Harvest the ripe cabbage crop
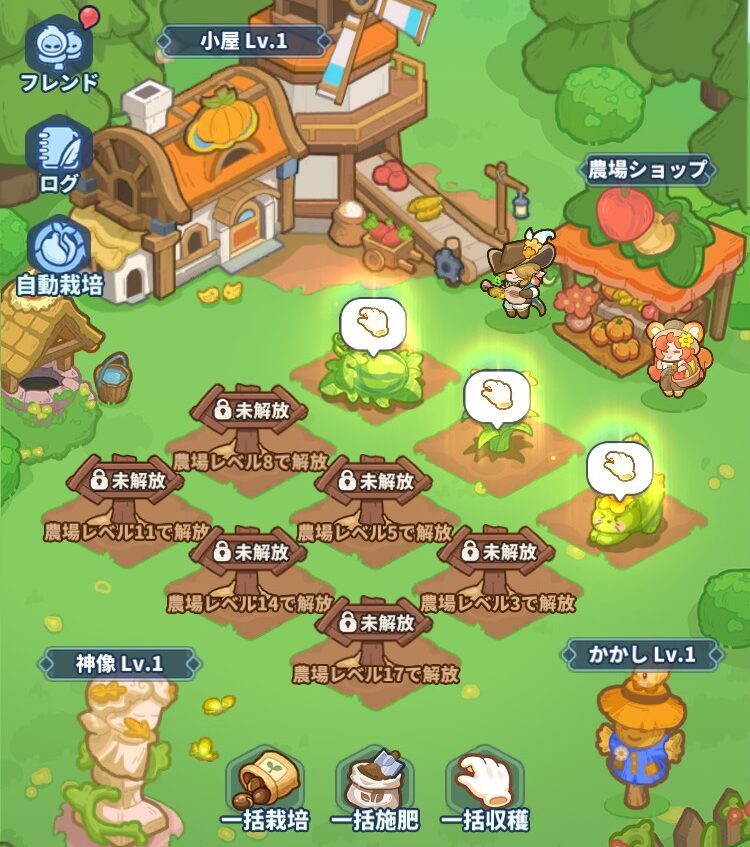The width and height of the screenshot is (750, 847). pyautogui.click(x=368, y=372)
